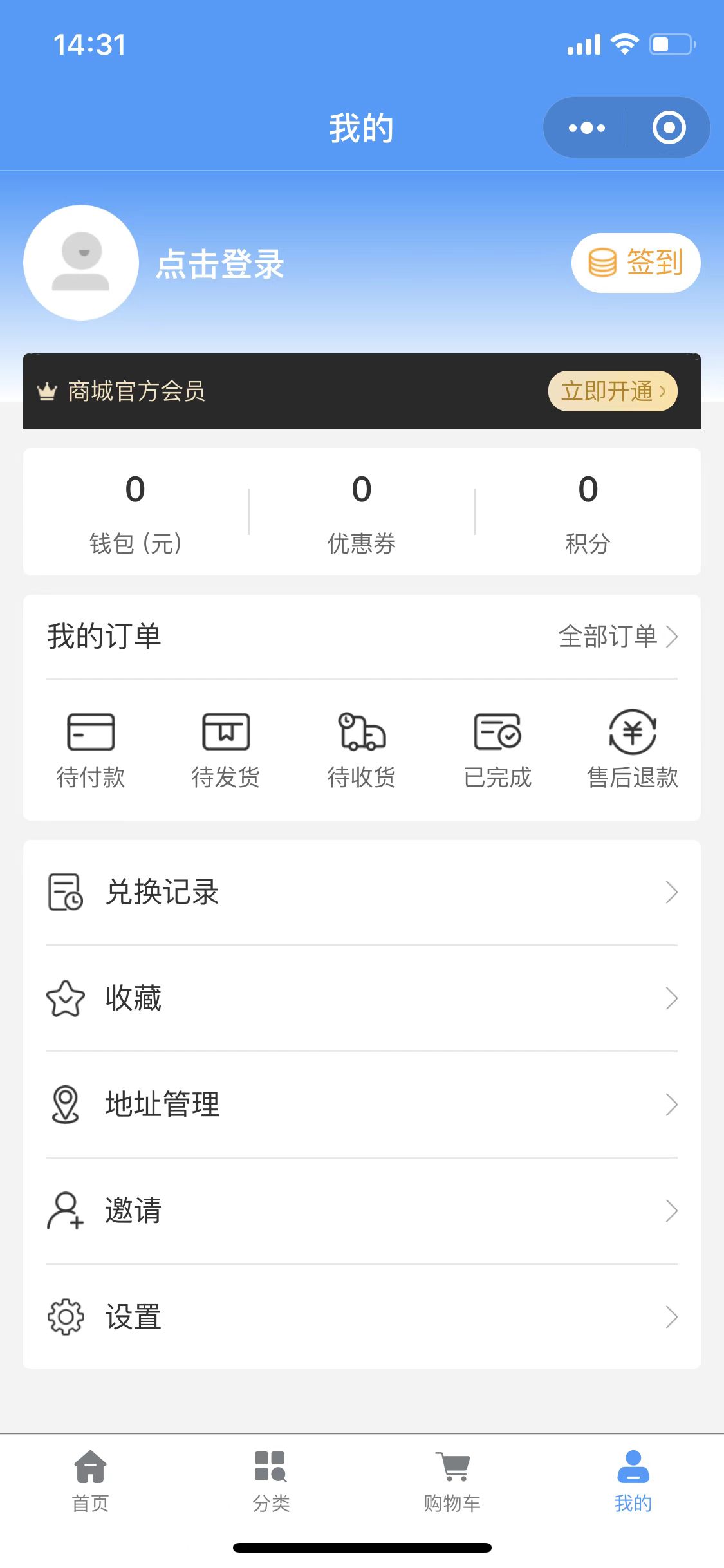Open 待付款 pending payment orders
Image resolution: width=724 pixels, height=1568 pixels.
[x=91, y=749]
